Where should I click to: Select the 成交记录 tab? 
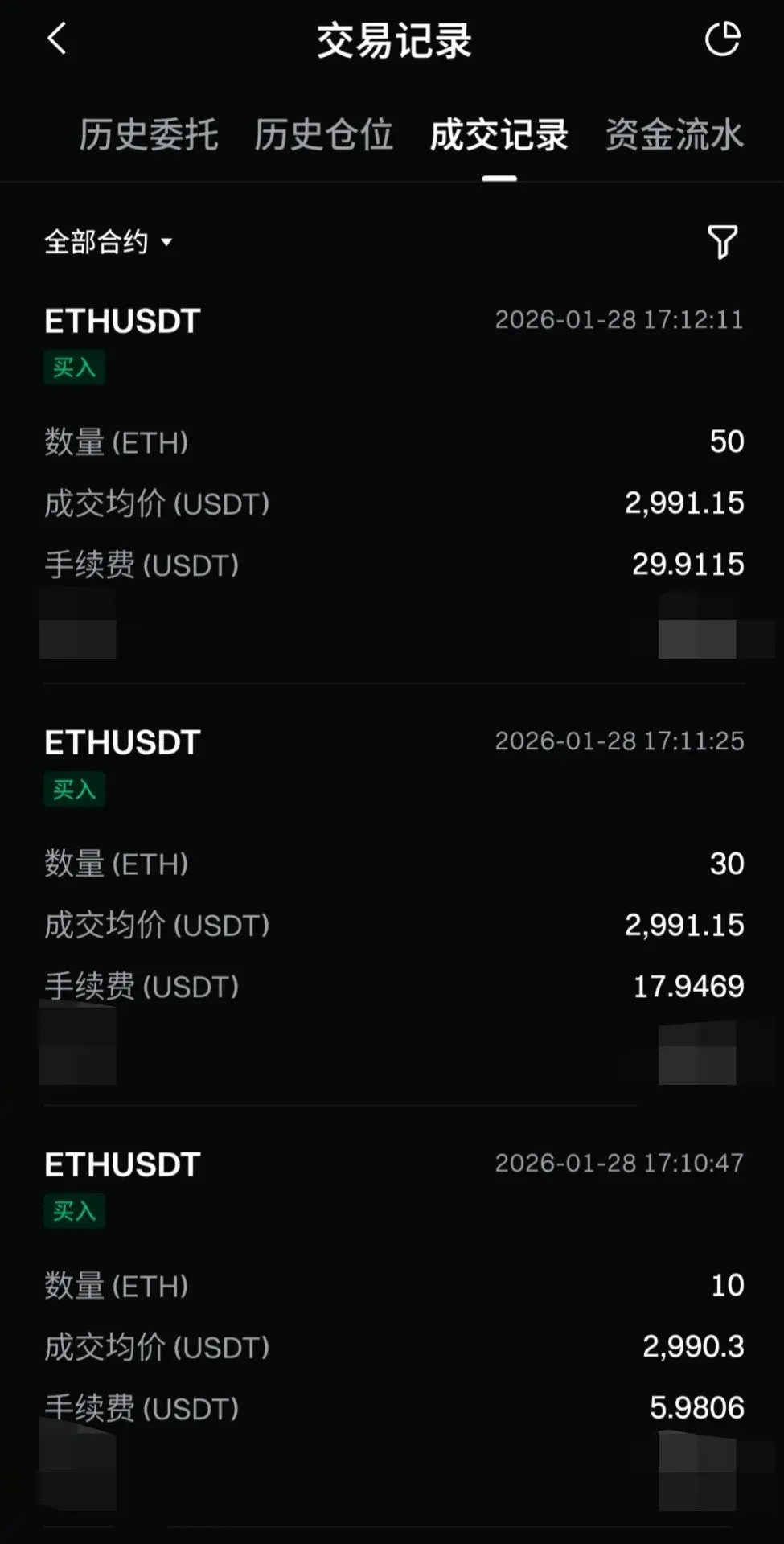(499, 134)
